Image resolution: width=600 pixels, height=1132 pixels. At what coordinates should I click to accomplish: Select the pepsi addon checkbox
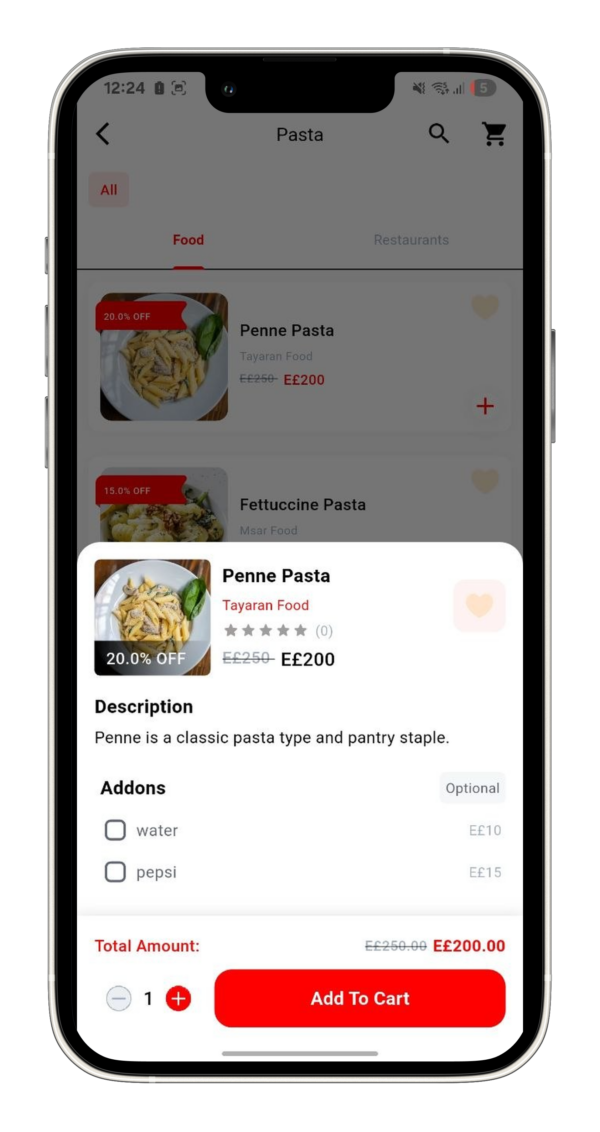115,872
